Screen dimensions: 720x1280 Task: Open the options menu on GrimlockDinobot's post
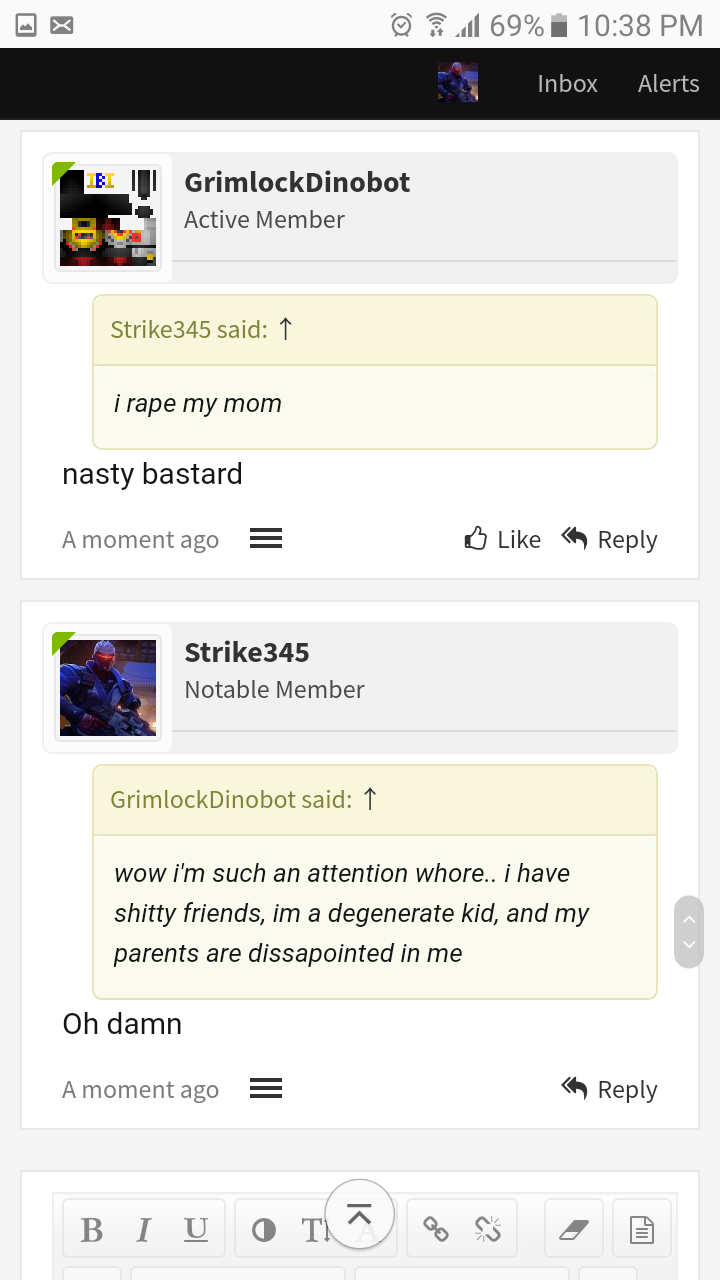click(265, 539)
